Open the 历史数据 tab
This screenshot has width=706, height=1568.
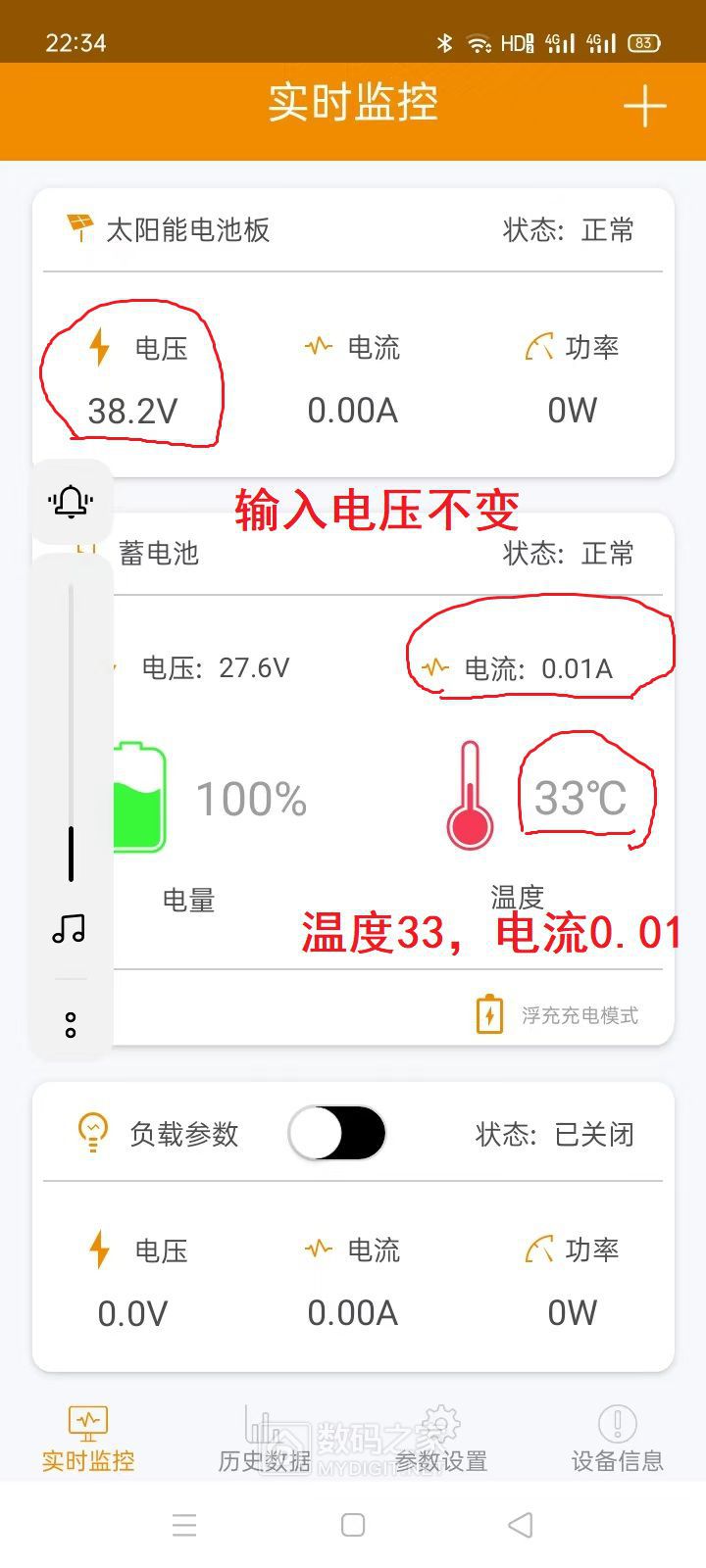tap(264, 1439)
